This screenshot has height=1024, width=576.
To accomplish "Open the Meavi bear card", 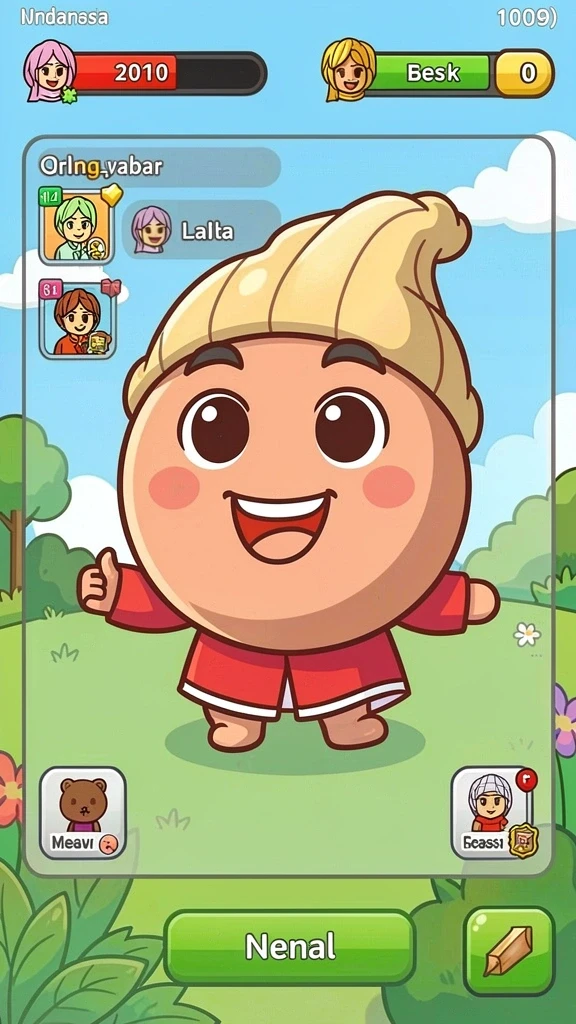I will pos(82,812).
